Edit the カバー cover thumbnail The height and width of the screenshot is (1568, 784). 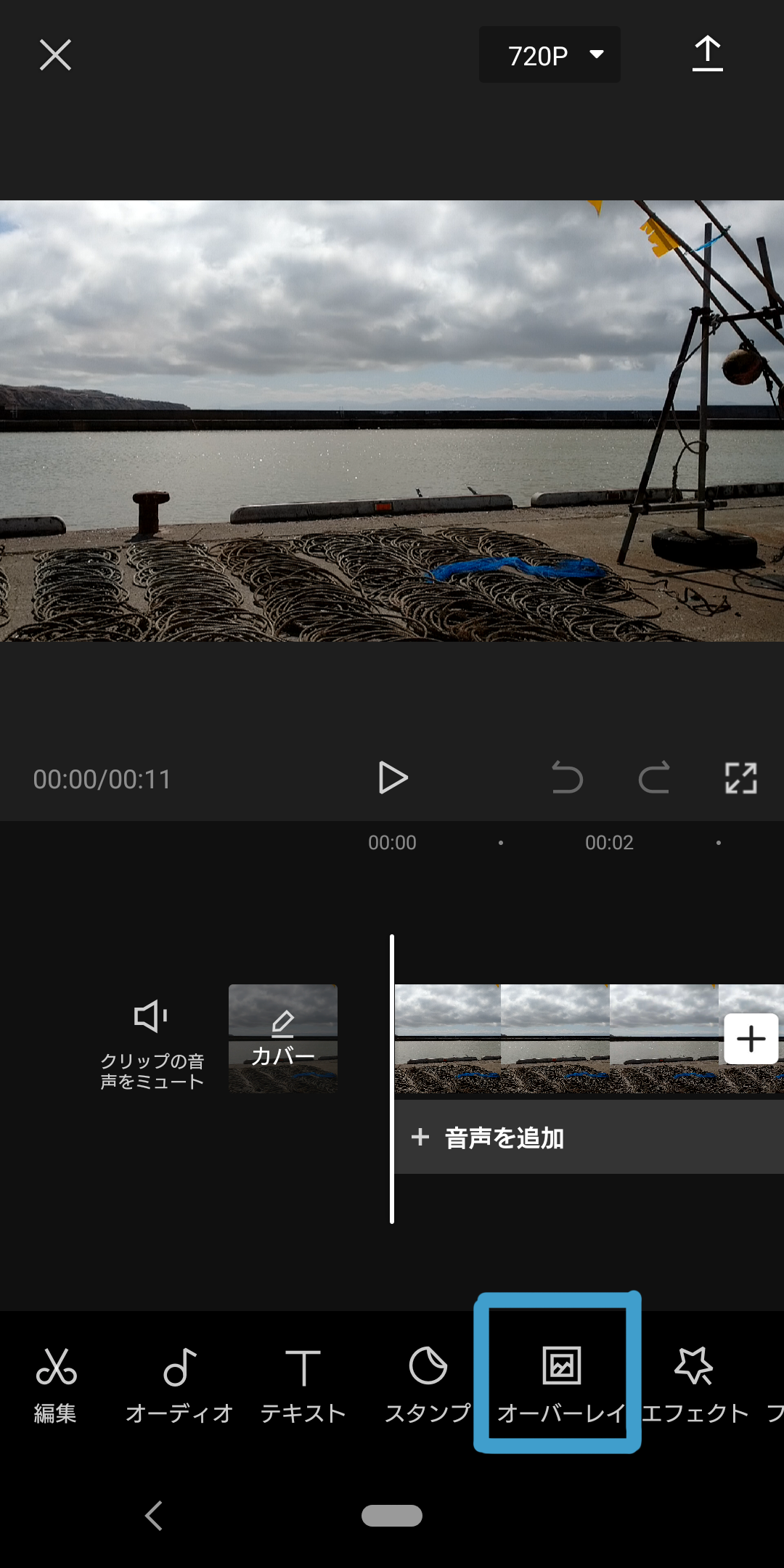[283, 1039]
